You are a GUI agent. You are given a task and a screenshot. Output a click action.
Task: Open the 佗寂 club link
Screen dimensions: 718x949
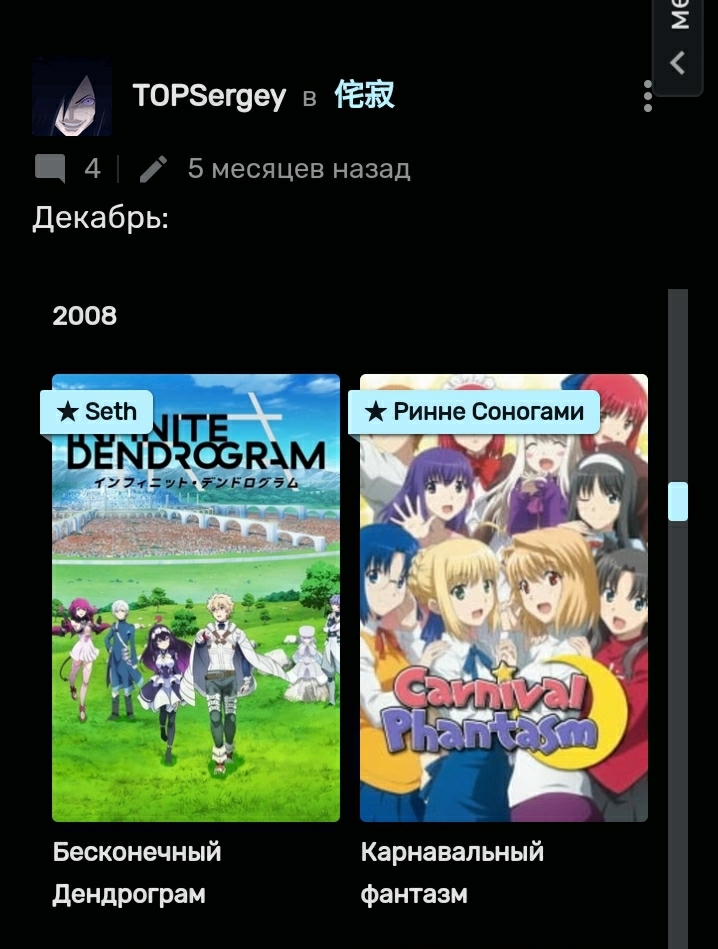point(364,96)
